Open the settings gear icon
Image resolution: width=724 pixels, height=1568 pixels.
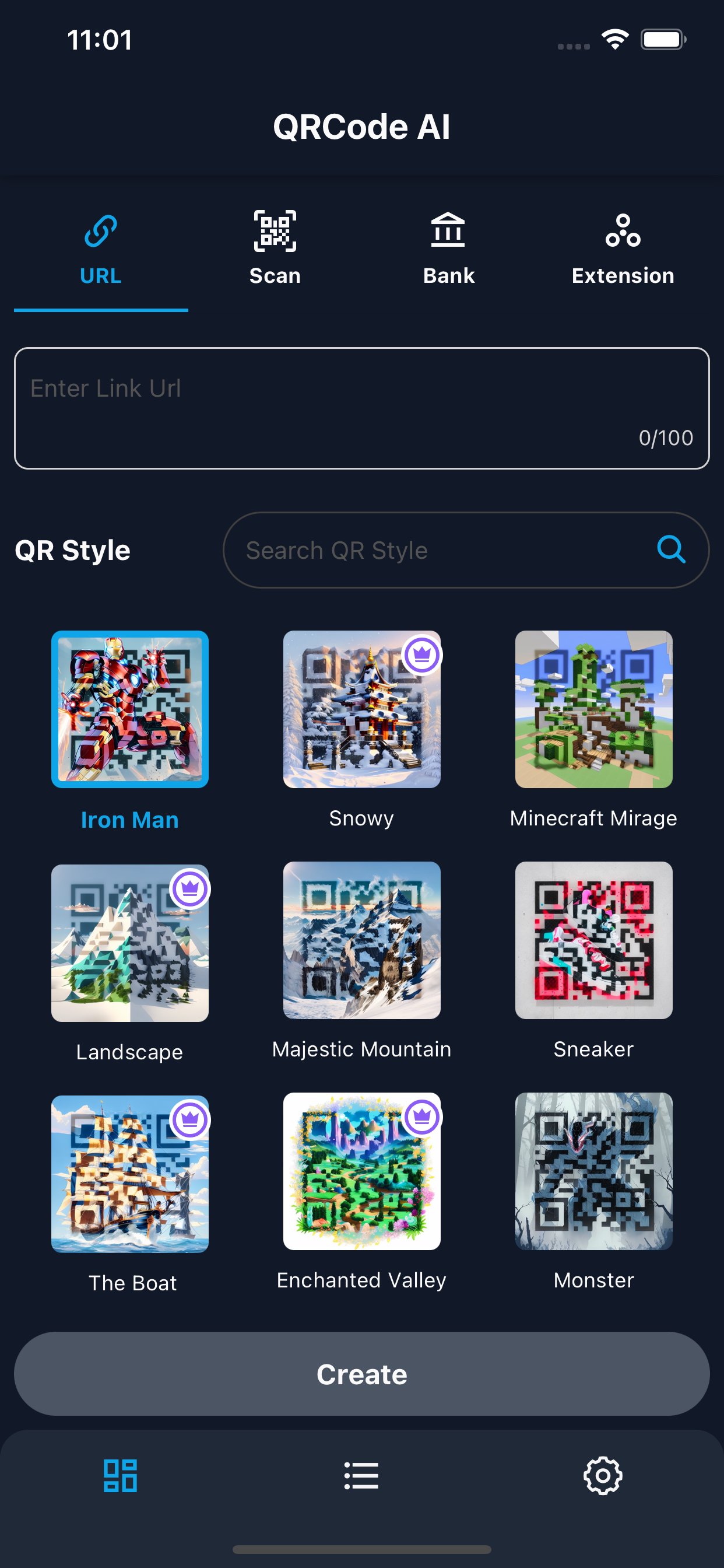(x=603, y=1476)
